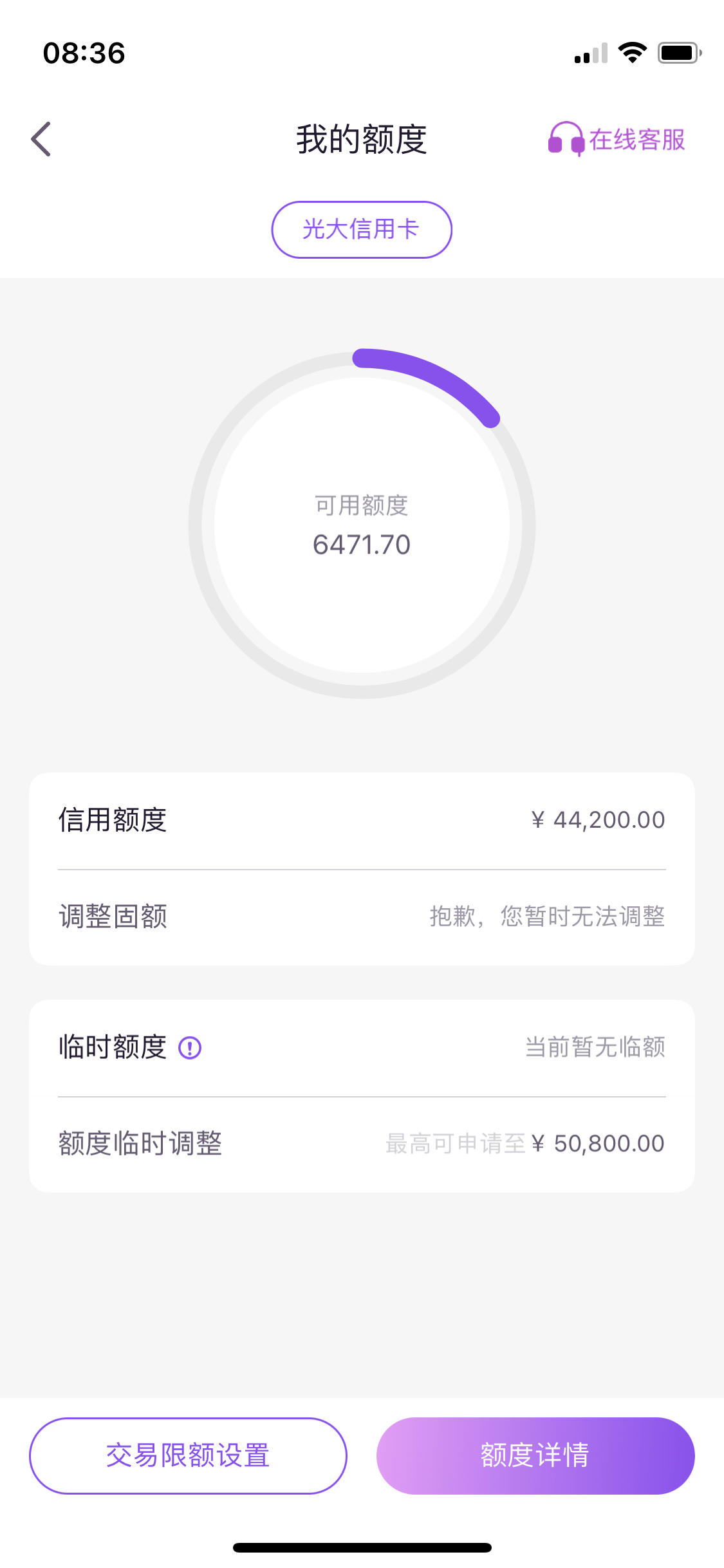724x1568 pixels.
Task: Open the 额度临时调整 row
Action: (x=362, y=1144)
